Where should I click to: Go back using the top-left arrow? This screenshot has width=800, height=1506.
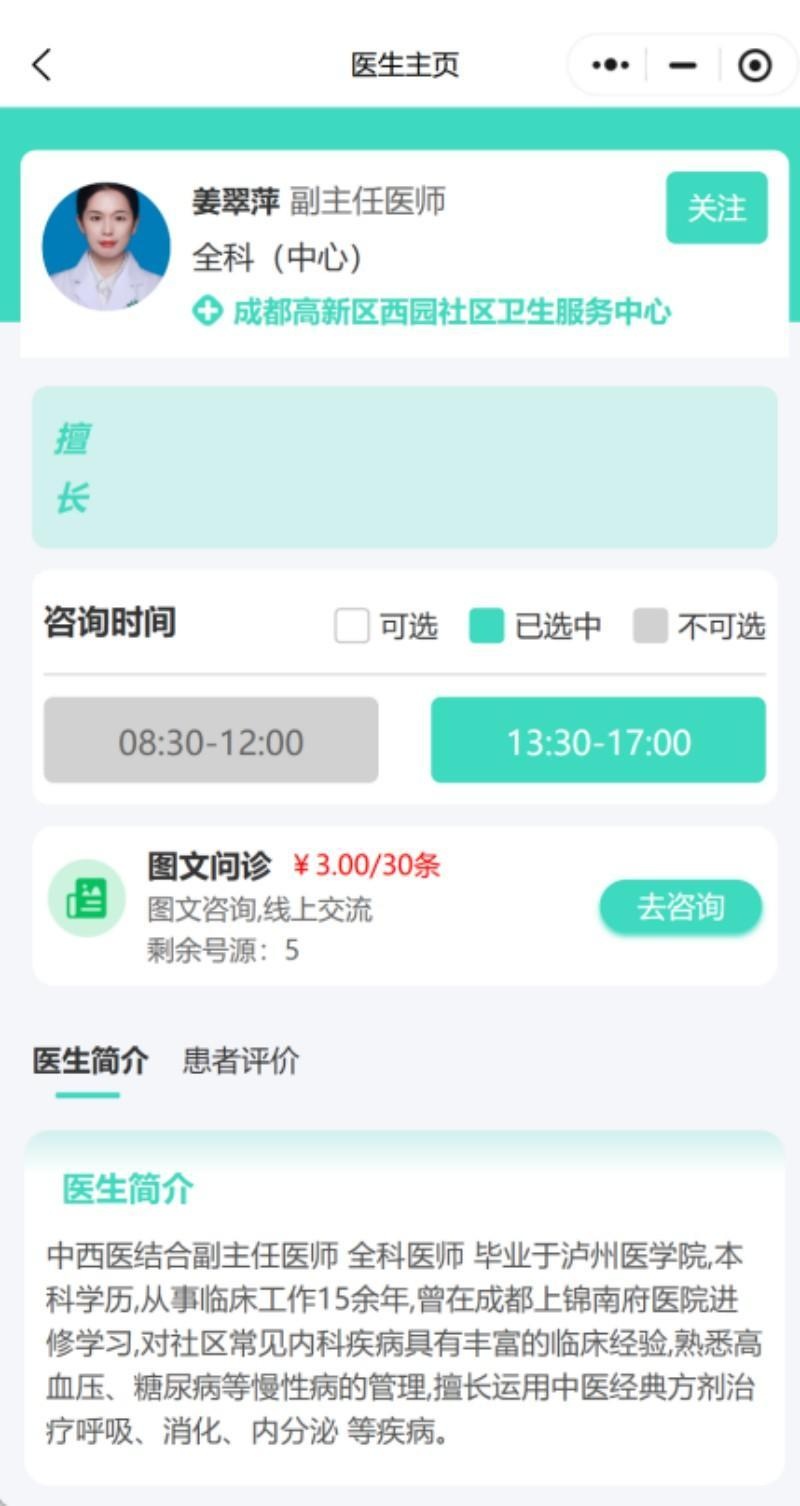coord(41,65)
